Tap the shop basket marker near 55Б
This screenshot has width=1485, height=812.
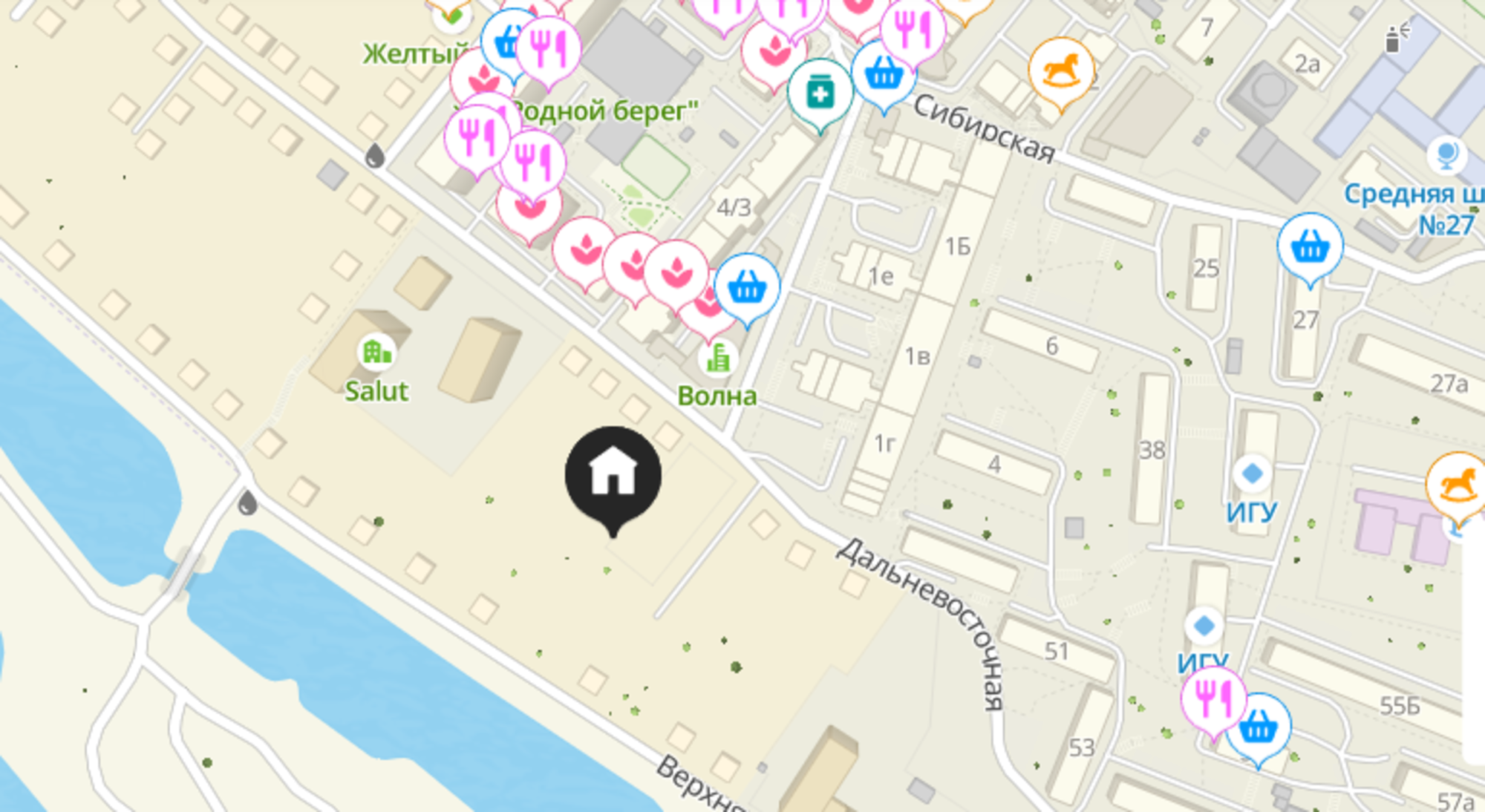tap(1259, 727)
